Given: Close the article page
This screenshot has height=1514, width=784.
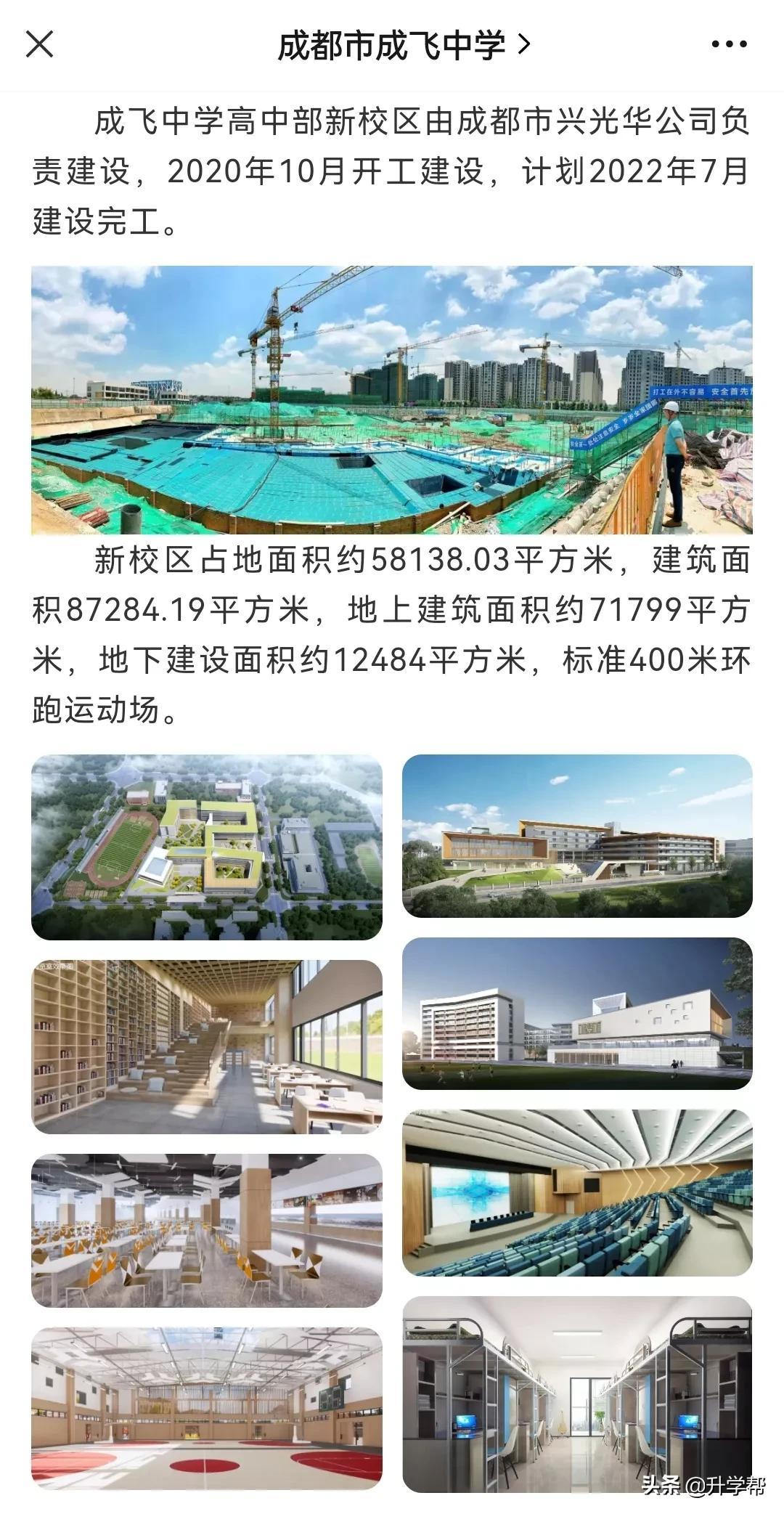Looking at the screenshot, I should tap(39, 44).
